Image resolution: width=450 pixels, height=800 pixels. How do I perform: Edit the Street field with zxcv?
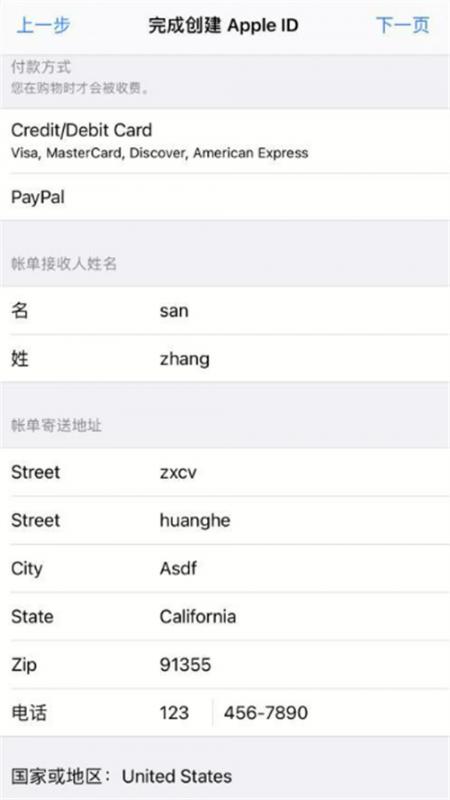pos(225,472)
